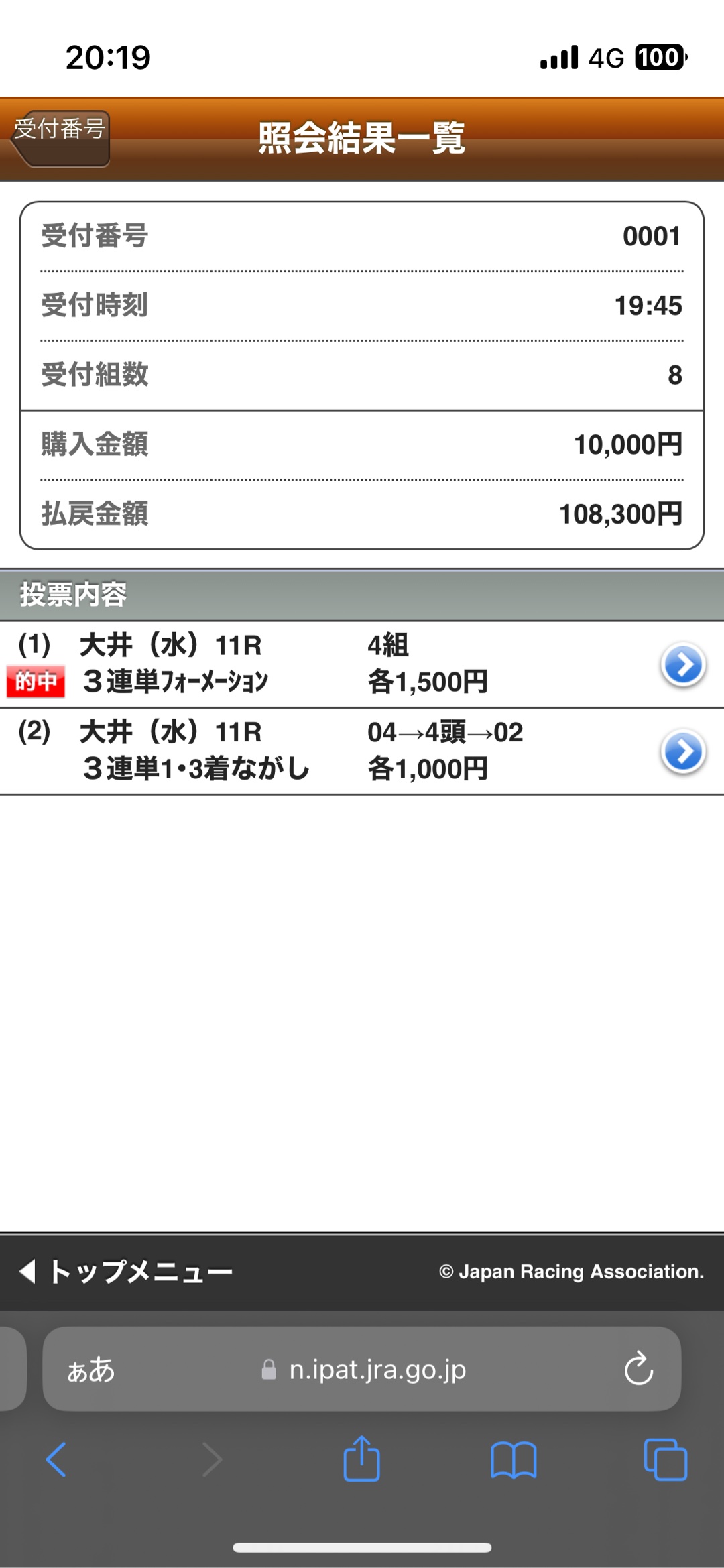Open details of bet (2) 3連単1・3着ながし

[x=683, y=751]
